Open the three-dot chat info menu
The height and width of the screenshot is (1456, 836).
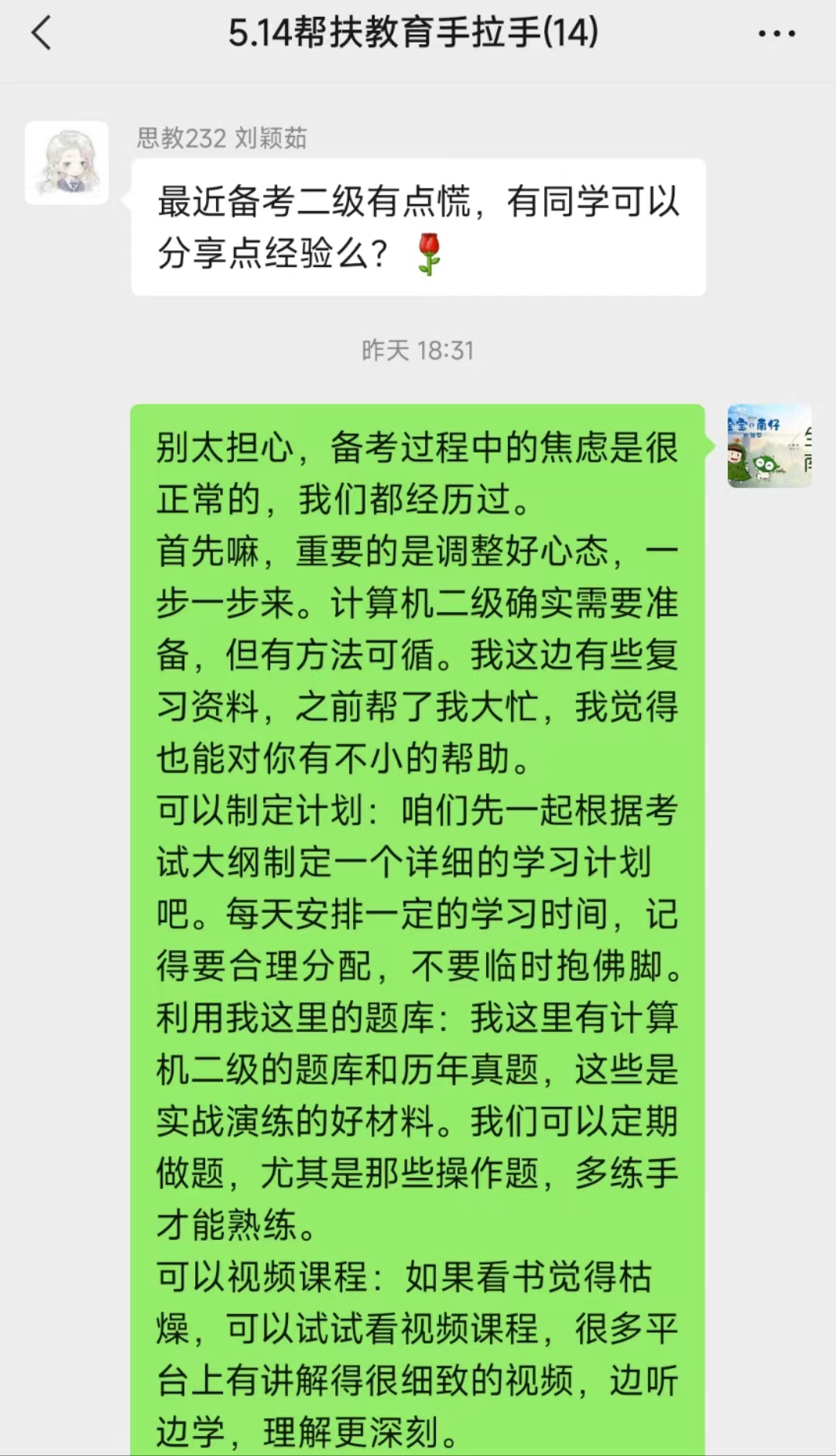[x=776, y=34]
